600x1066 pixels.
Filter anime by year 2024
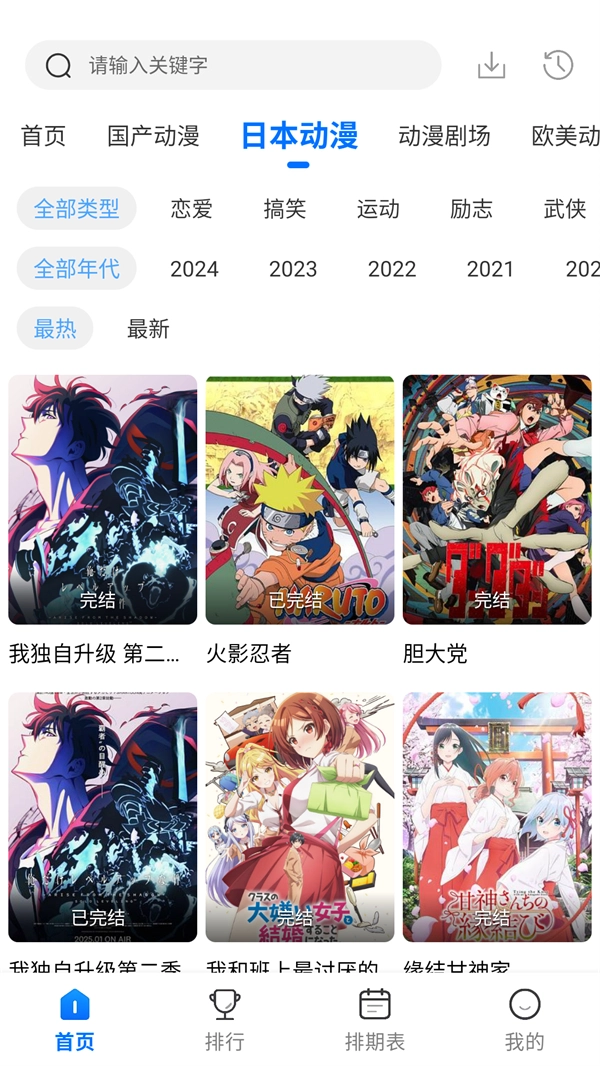pos(194,269)
